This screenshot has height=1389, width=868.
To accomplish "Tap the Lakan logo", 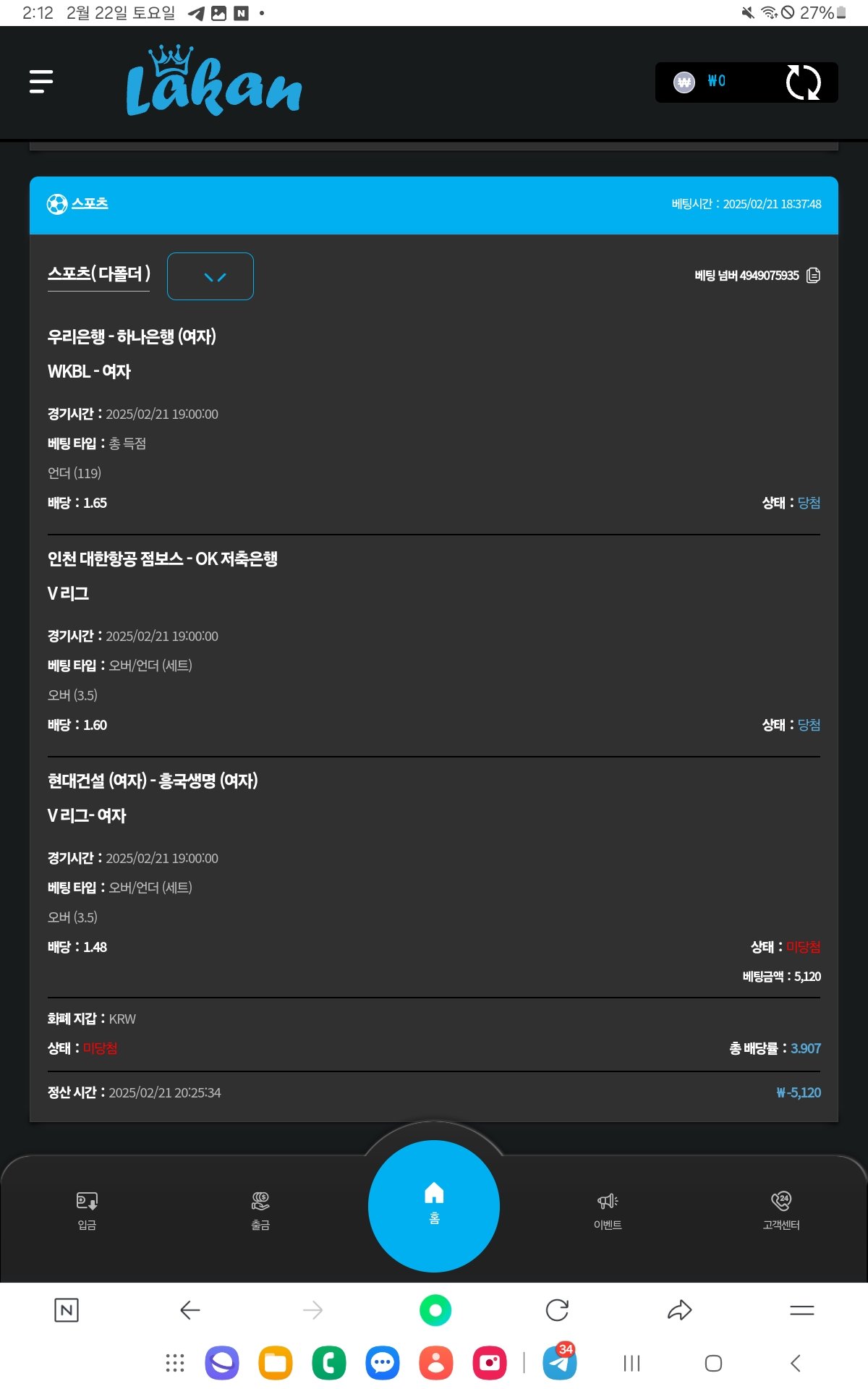I will 213,82.
